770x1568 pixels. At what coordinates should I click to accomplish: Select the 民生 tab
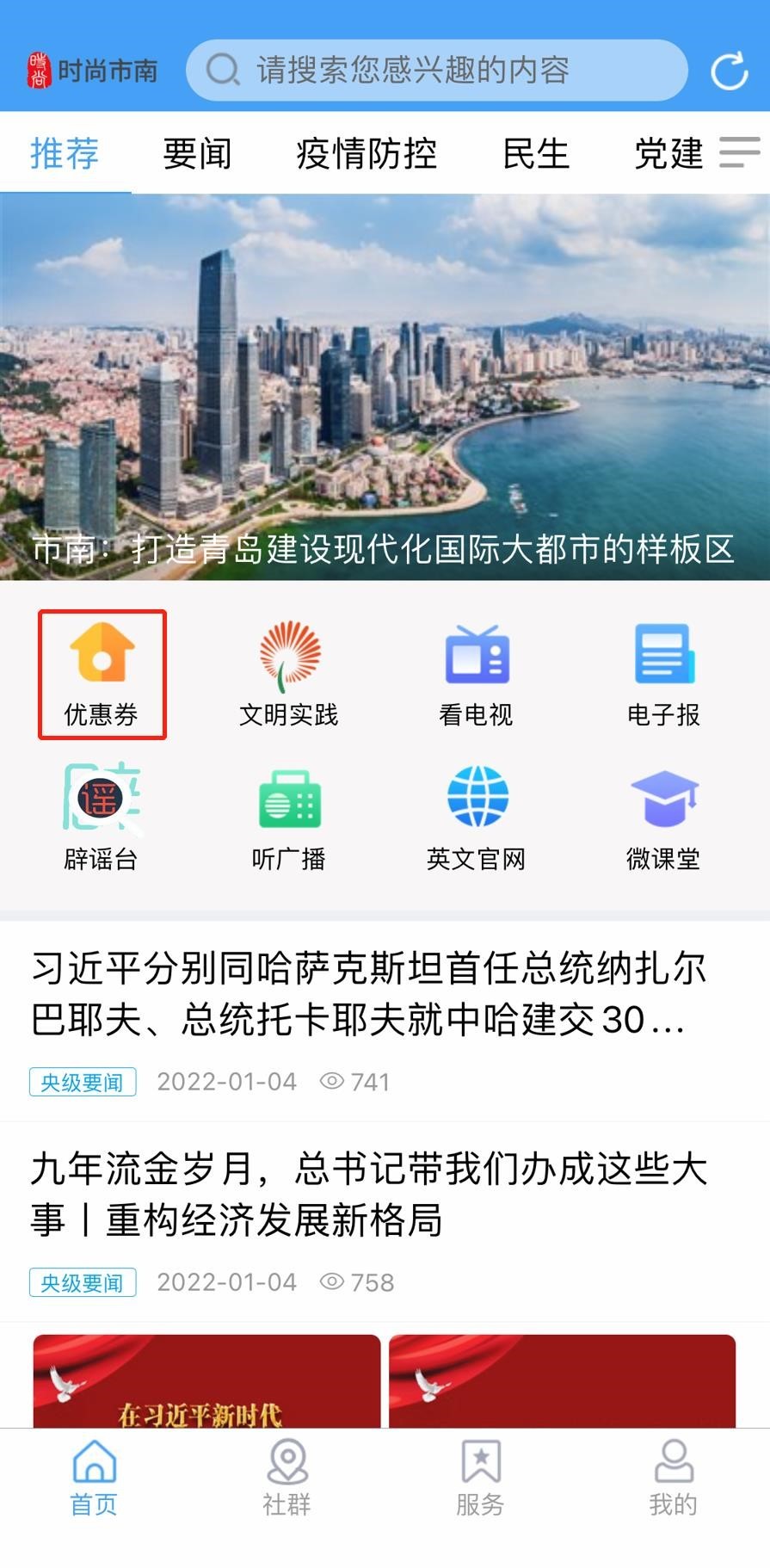pos(535,154)
